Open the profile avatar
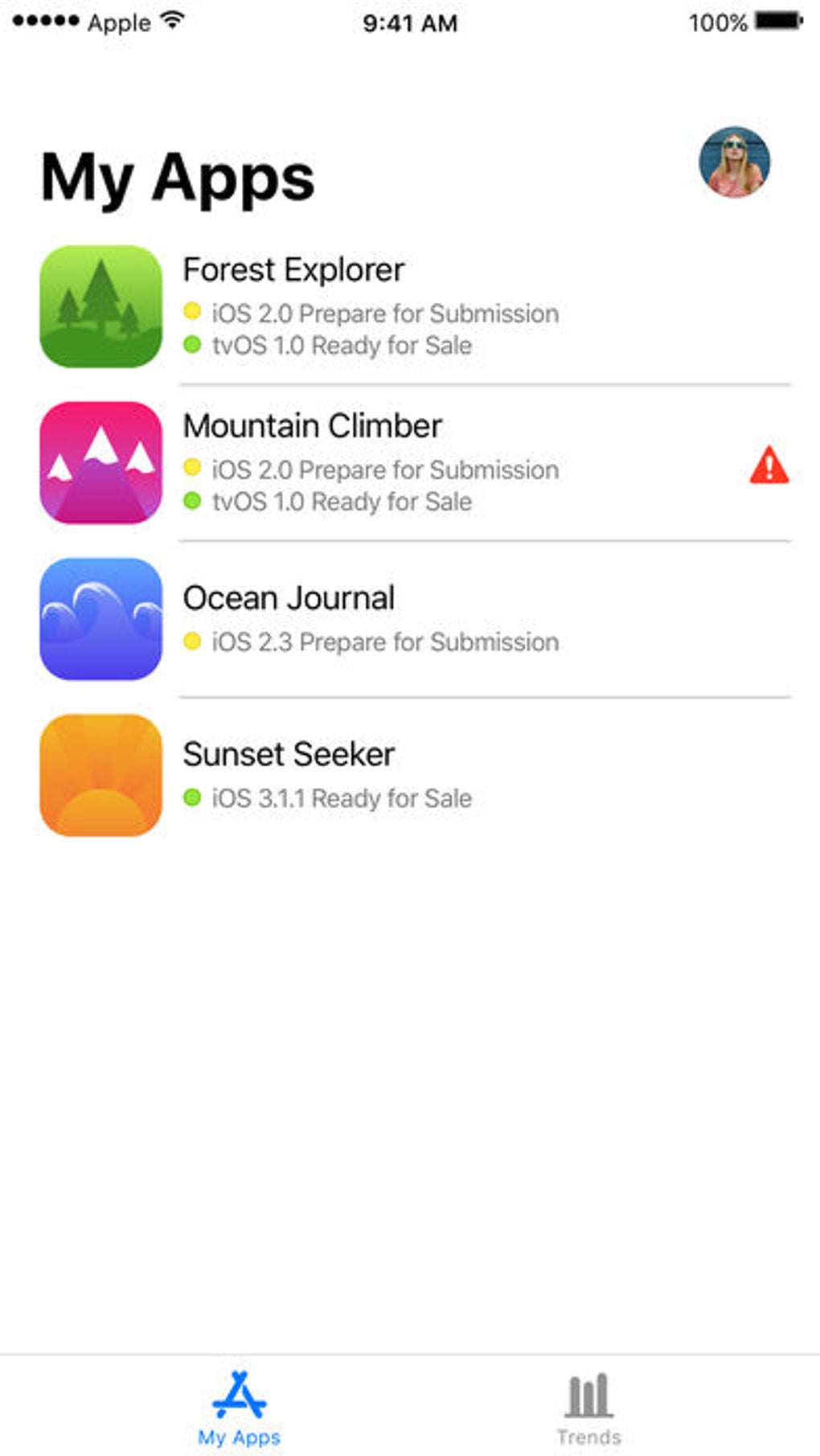820x1456 pixels. point(734,162)
